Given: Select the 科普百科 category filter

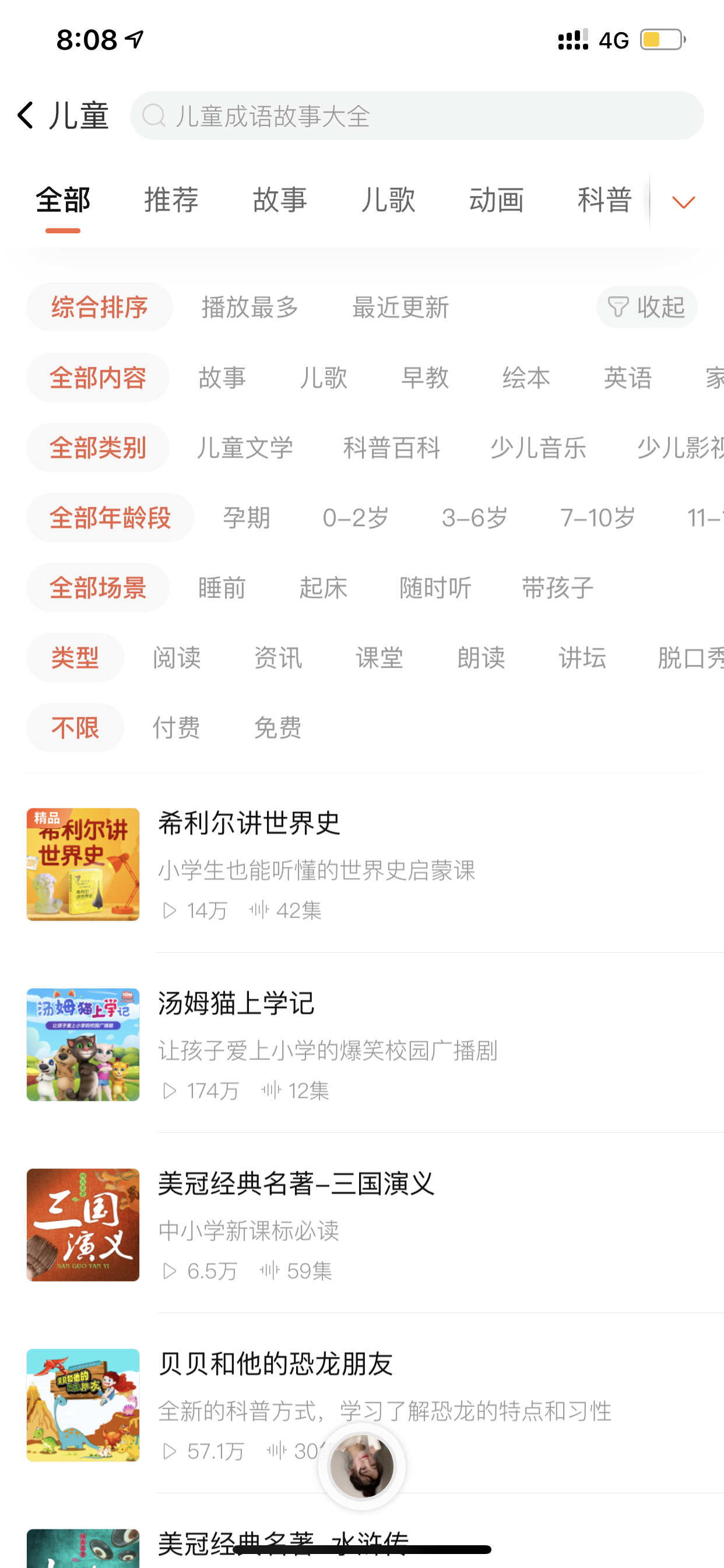Looking at the screenshot, I should 392,447.
